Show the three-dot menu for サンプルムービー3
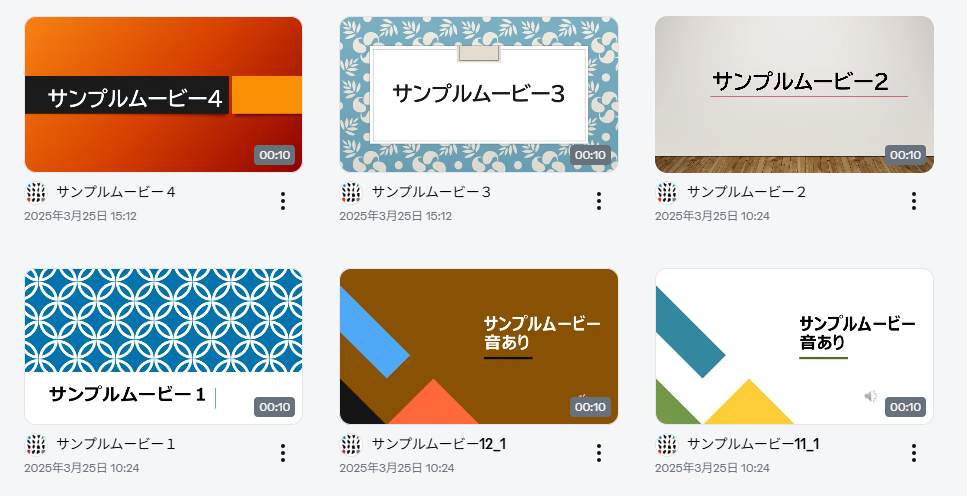 point(598,201)
